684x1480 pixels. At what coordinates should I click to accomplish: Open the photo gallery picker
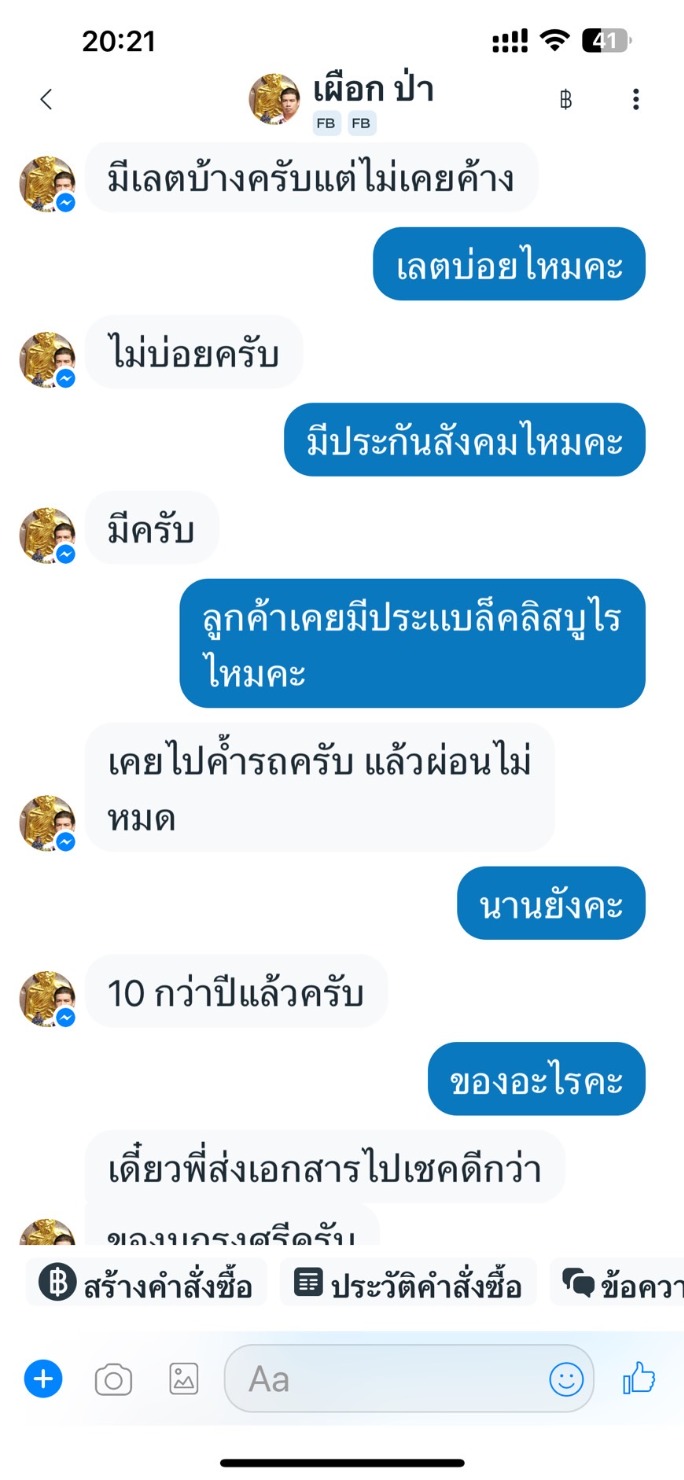[x=183, y=1380]
